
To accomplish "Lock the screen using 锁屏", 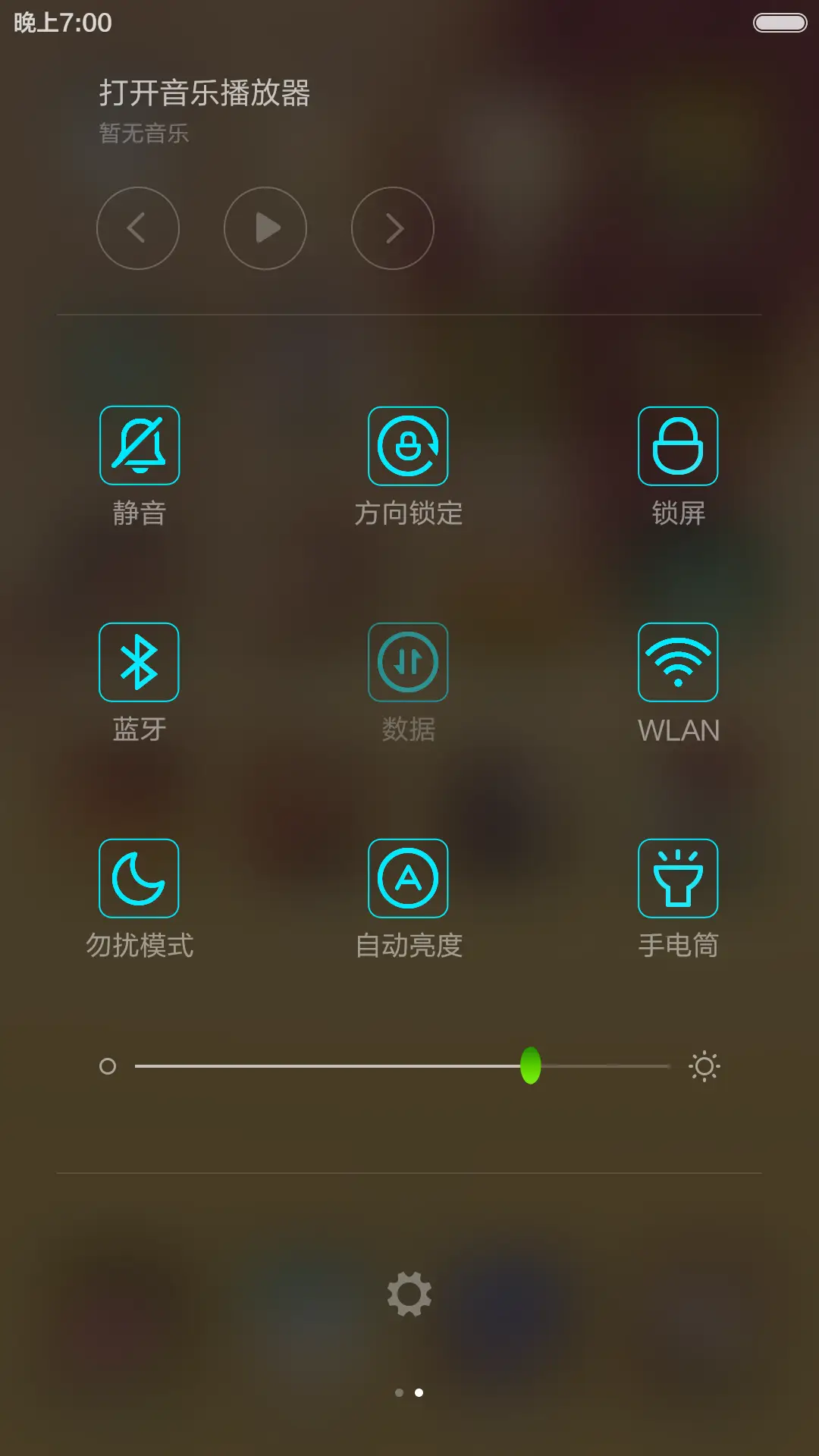I will tap(678, 444).
